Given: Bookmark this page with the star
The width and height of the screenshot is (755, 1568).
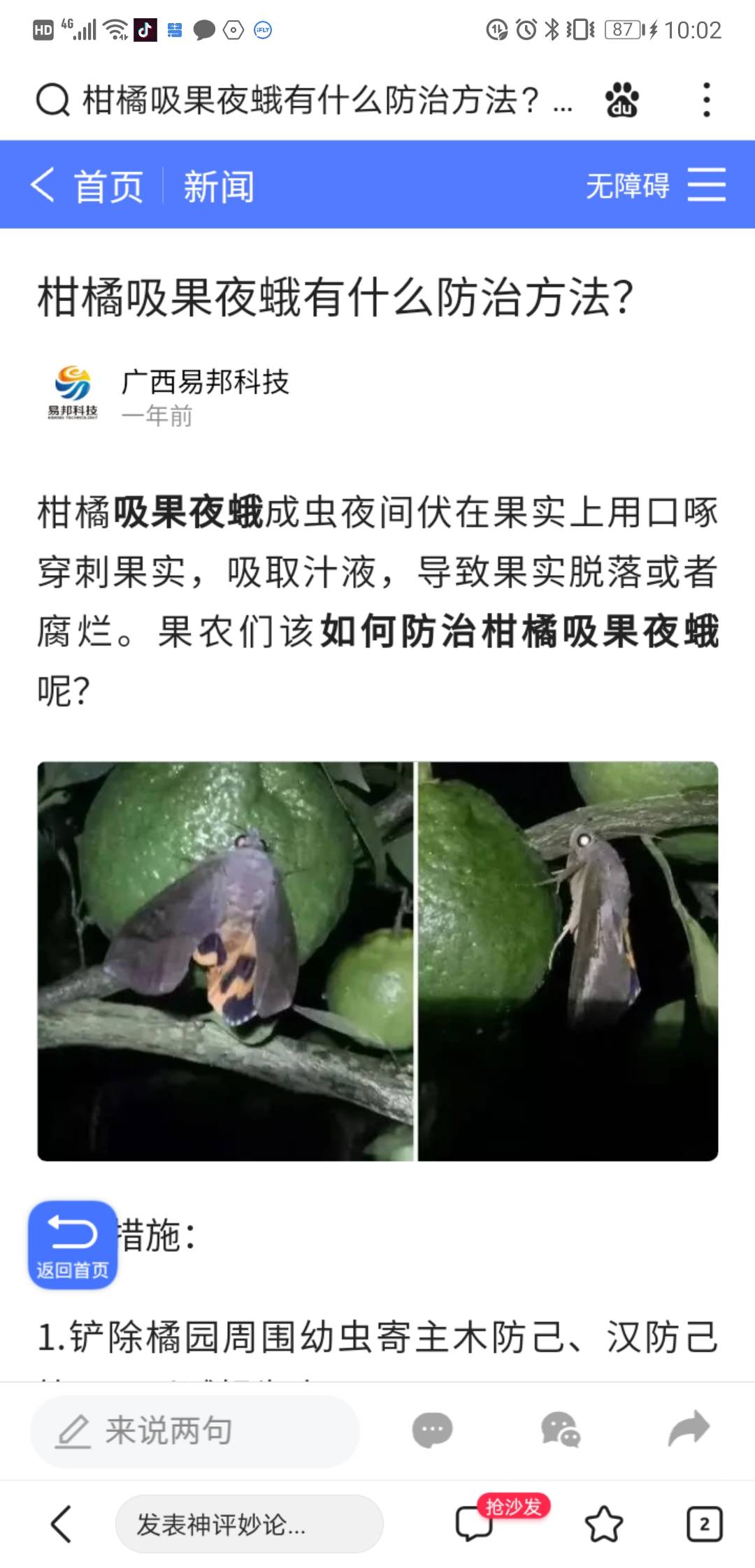Looking at the screenshot, I should tap(603, 1524).
